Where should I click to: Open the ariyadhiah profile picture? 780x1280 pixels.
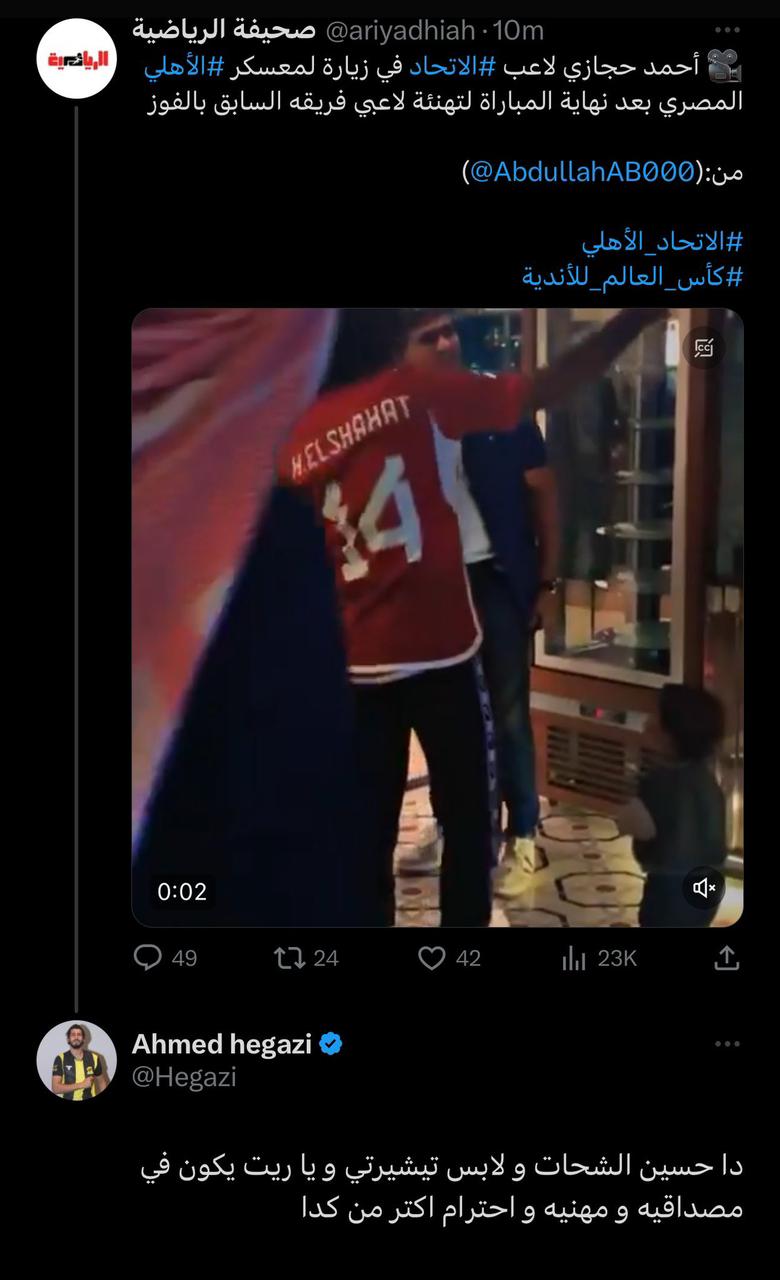(77, 58)
